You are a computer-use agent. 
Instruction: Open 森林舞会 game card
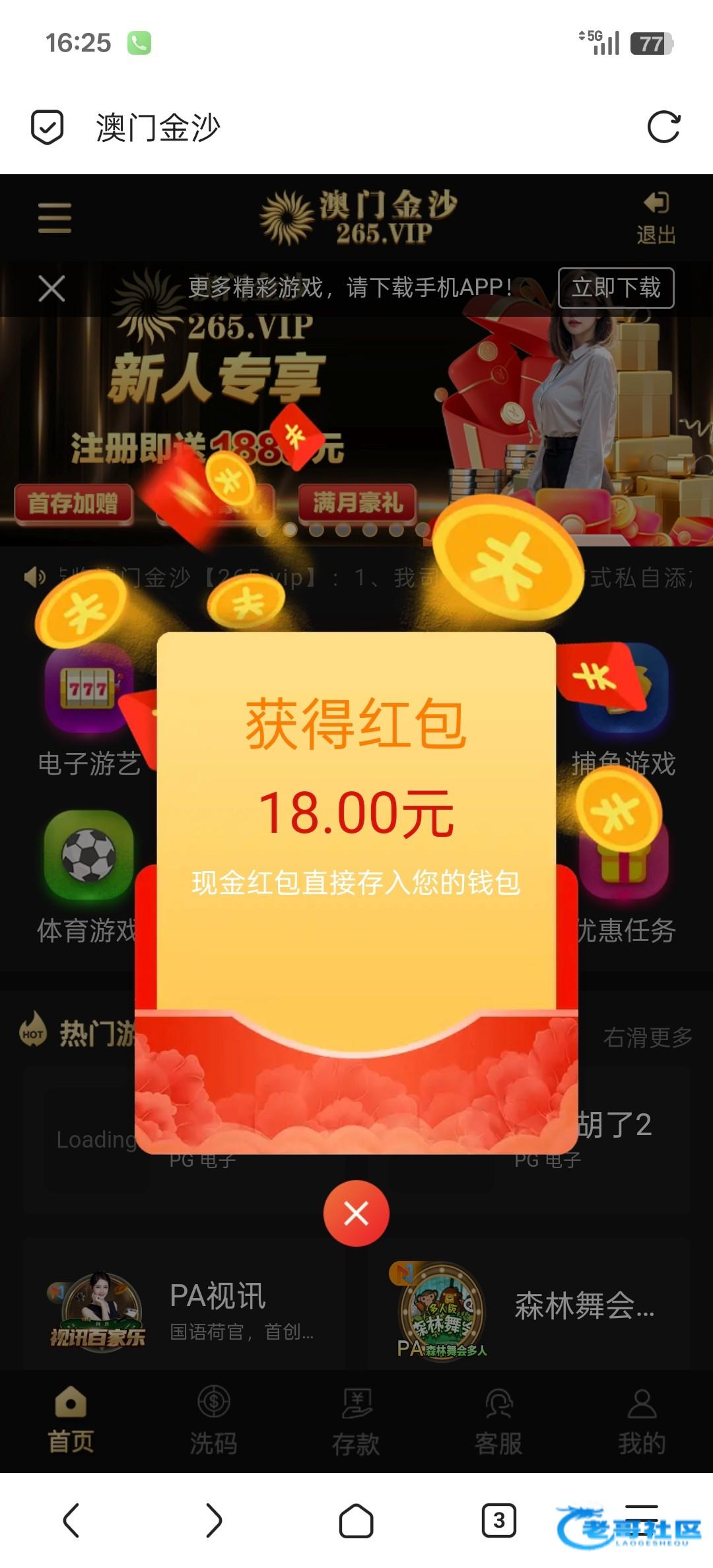click(528, 1308)
